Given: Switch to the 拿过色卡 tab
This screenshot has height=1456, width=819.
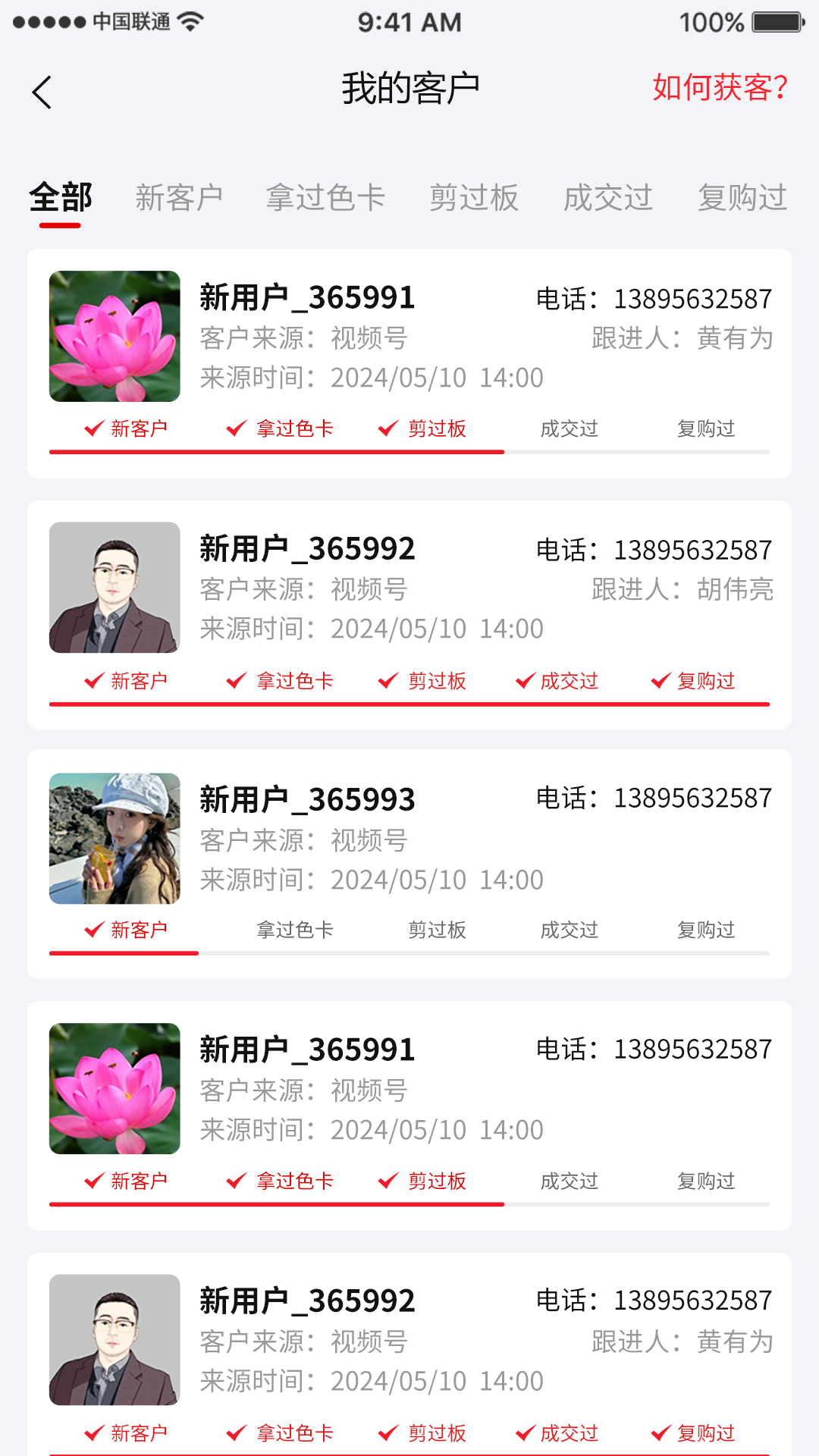Looking at the screenshot, I should click(x=325, y=198).
